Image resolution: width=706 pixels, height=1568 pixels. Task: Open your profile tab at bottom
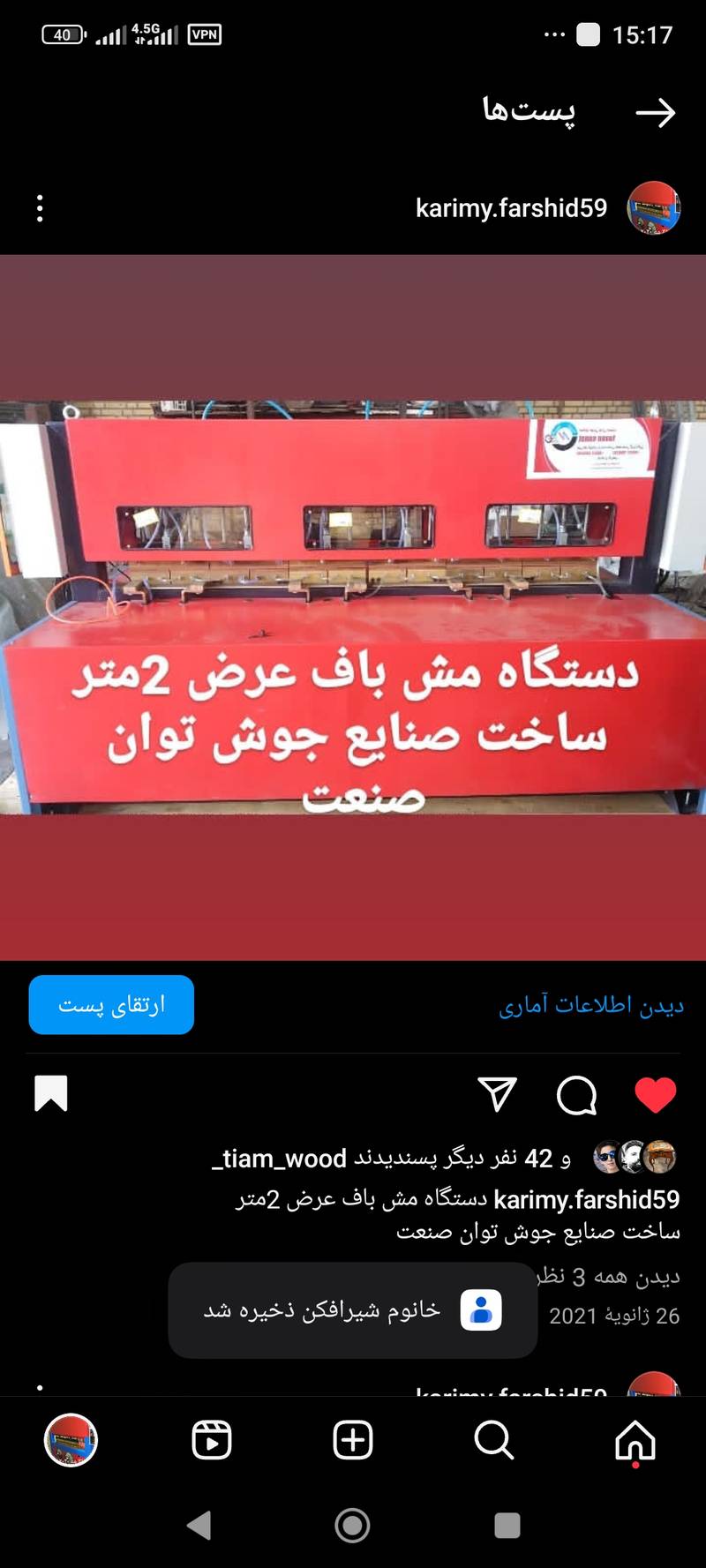coord(71,1441)
